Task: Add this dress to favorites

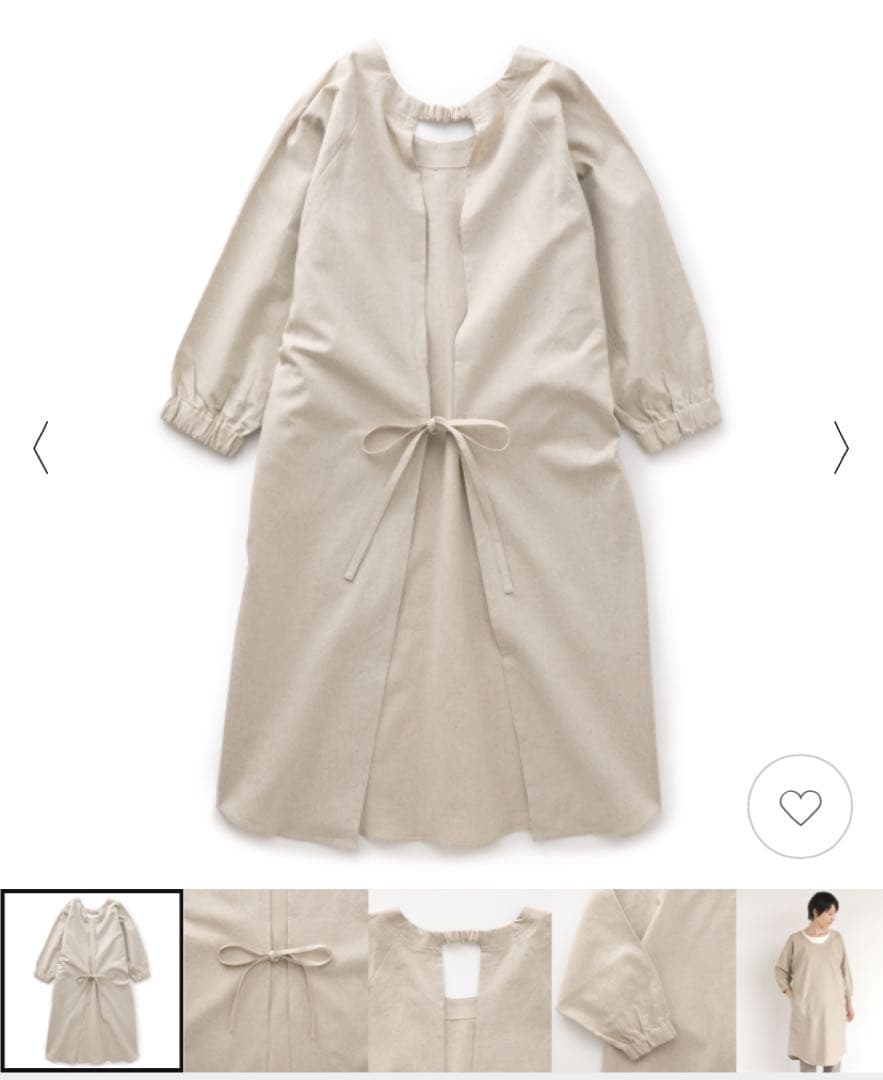Action: (800, 806)
